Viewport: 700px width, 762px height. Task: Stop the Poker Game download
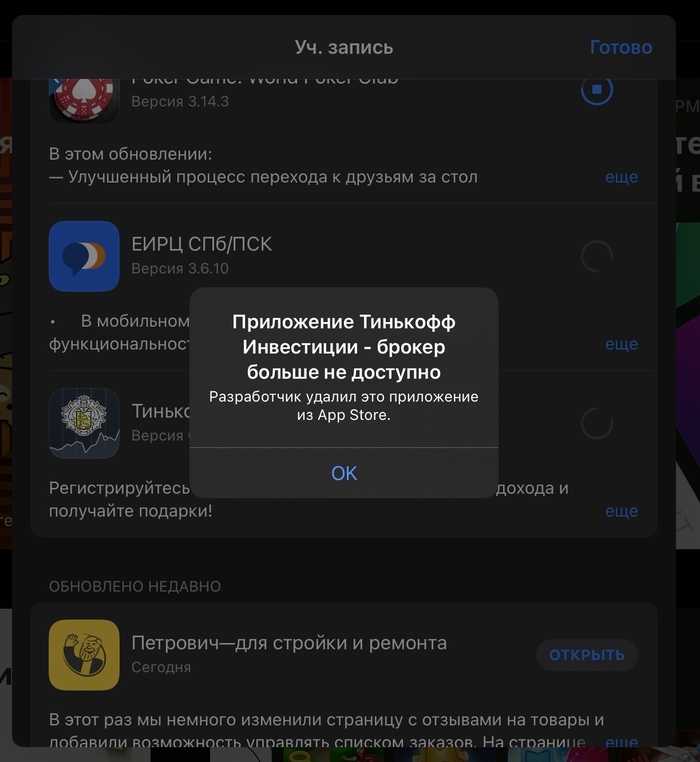pyautogui.click(x=596, y=89)
